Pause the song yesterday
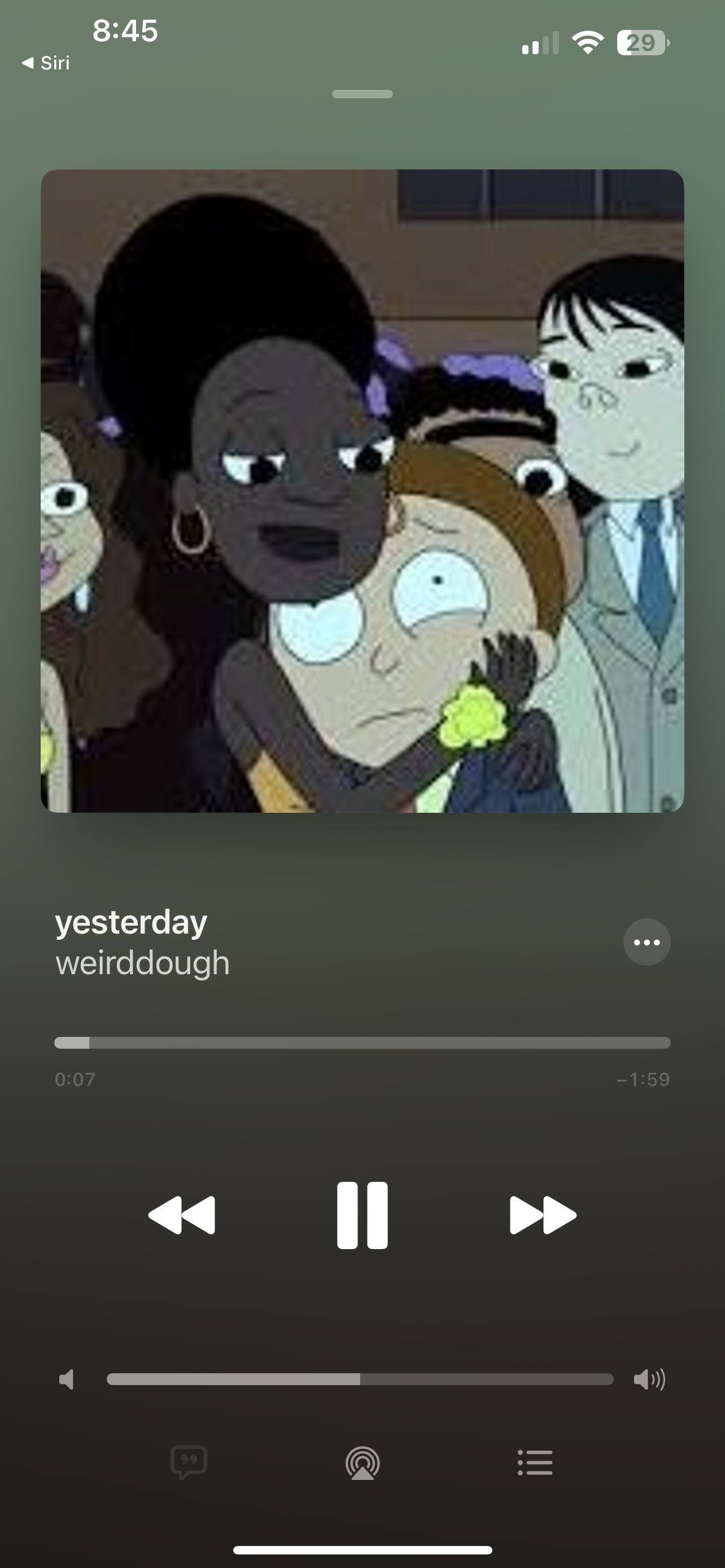Viewport: 725px width, 1568px height. click(362, 1215)
